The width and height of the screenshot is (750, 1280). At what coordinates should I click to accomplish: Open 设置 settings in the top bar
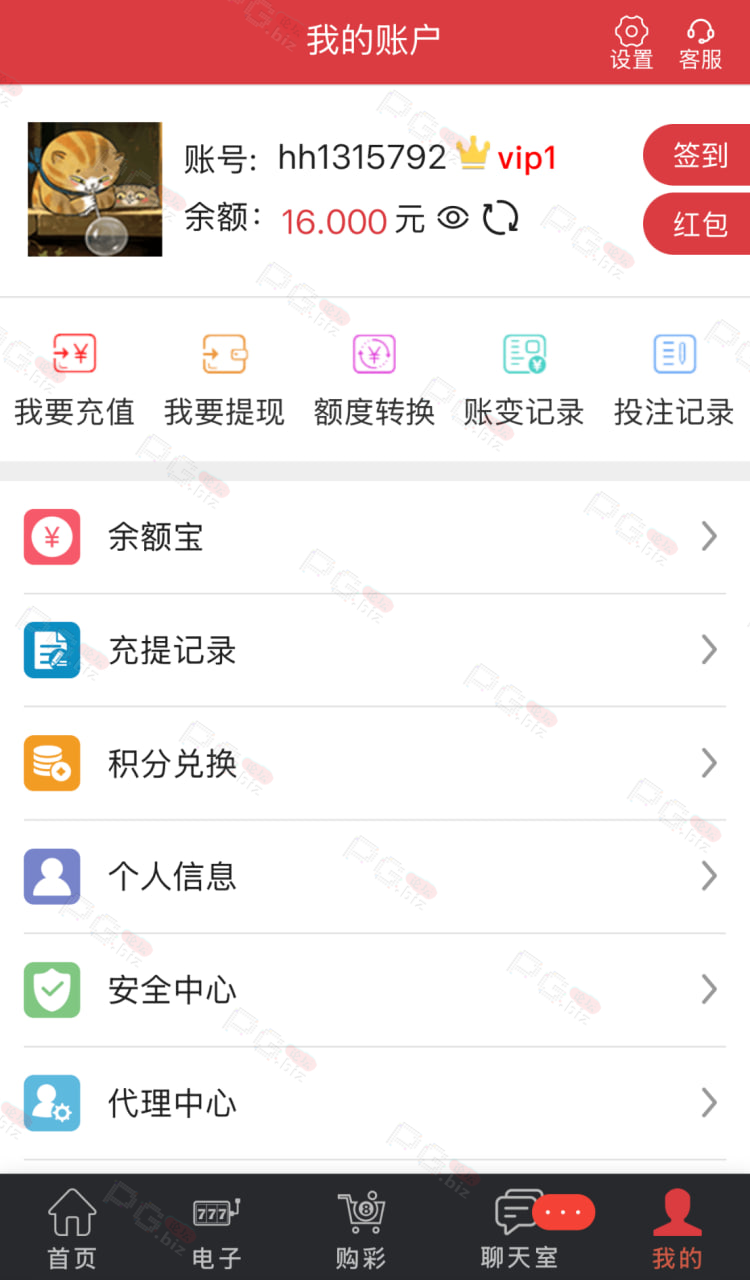pyautogui.click(x=631, y=43)
